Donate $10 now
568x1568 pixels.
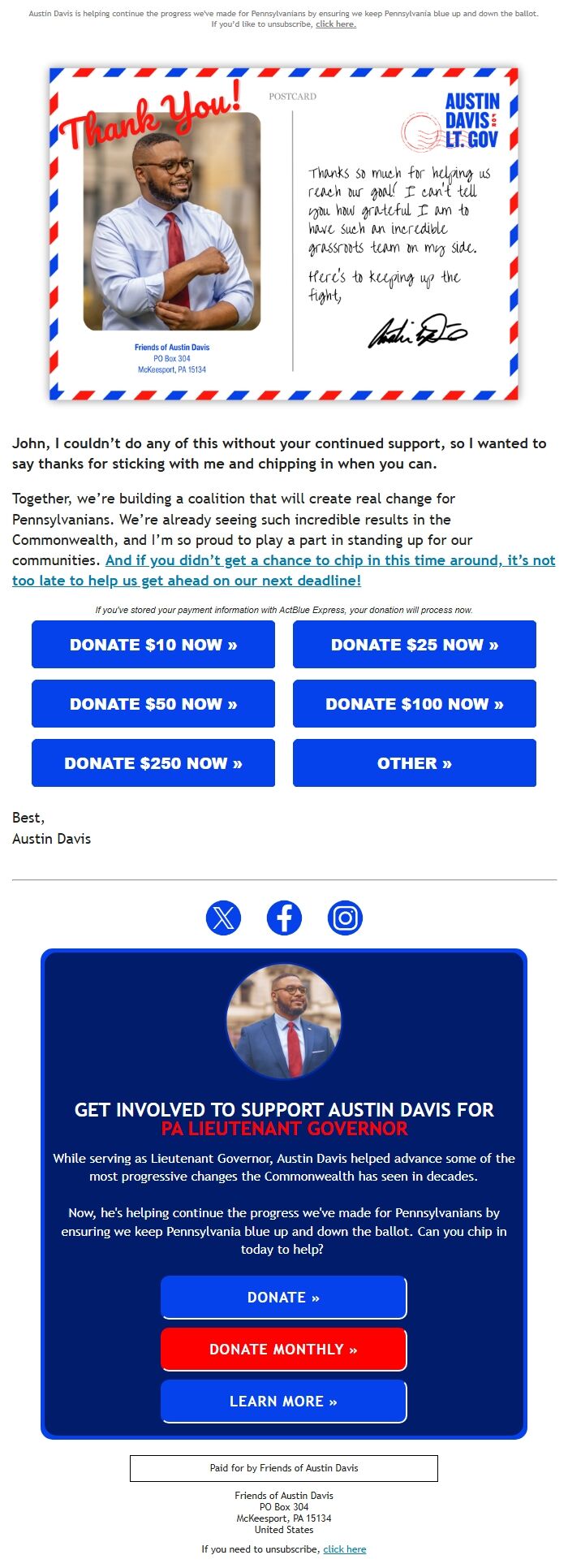click(153, 645)
